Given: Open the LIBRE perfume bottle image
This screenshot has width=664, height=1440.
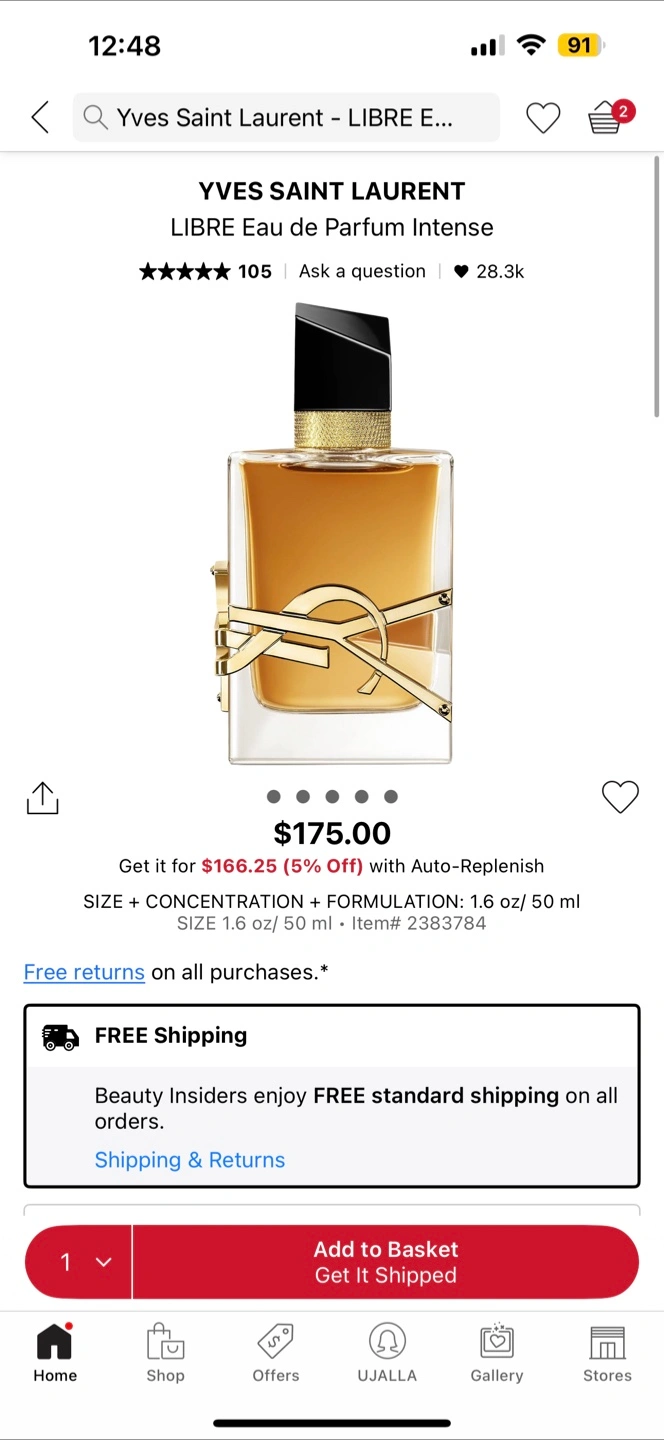Looking at the screenshot, I should [332, 535].
